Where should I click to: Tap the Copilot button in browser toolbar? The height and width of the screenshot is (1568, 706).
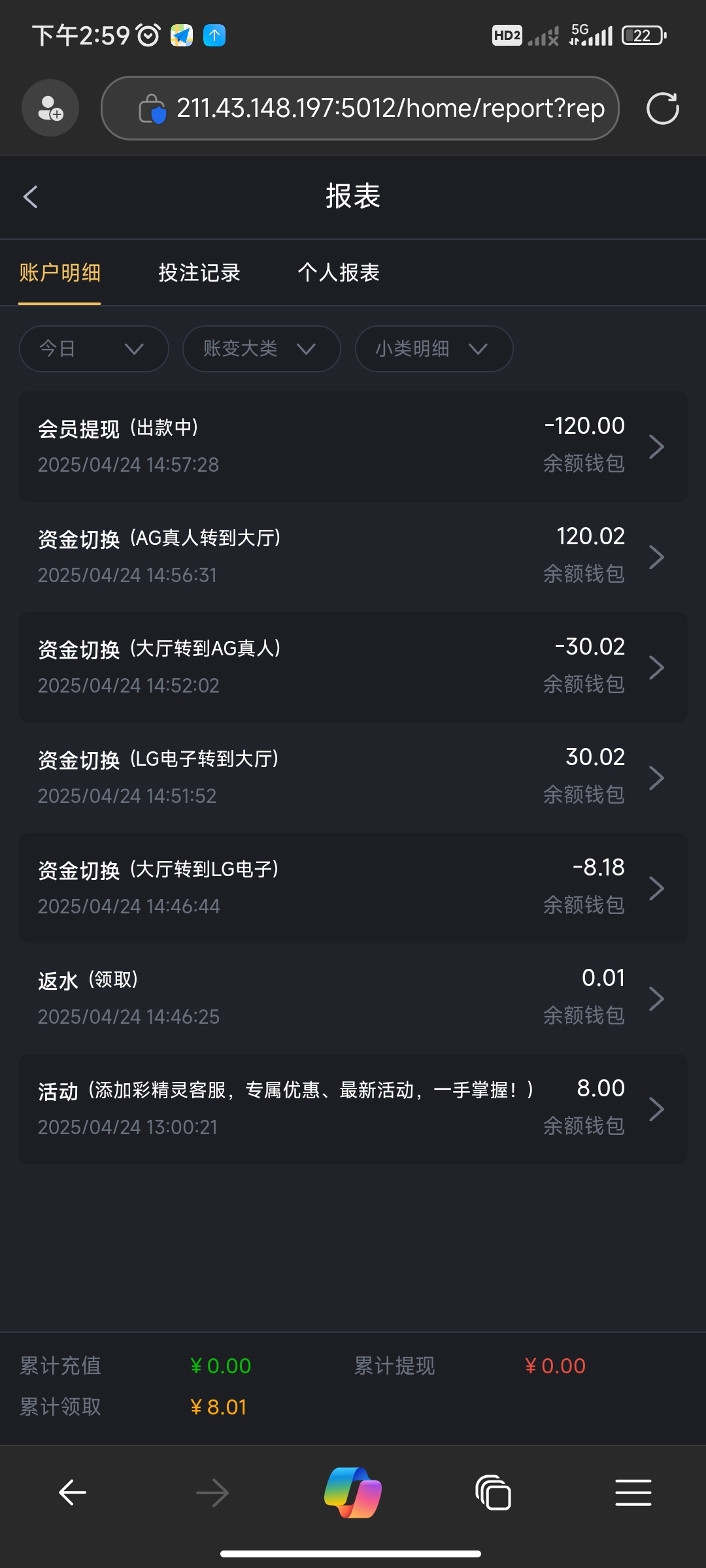[x=353, y=1493]
